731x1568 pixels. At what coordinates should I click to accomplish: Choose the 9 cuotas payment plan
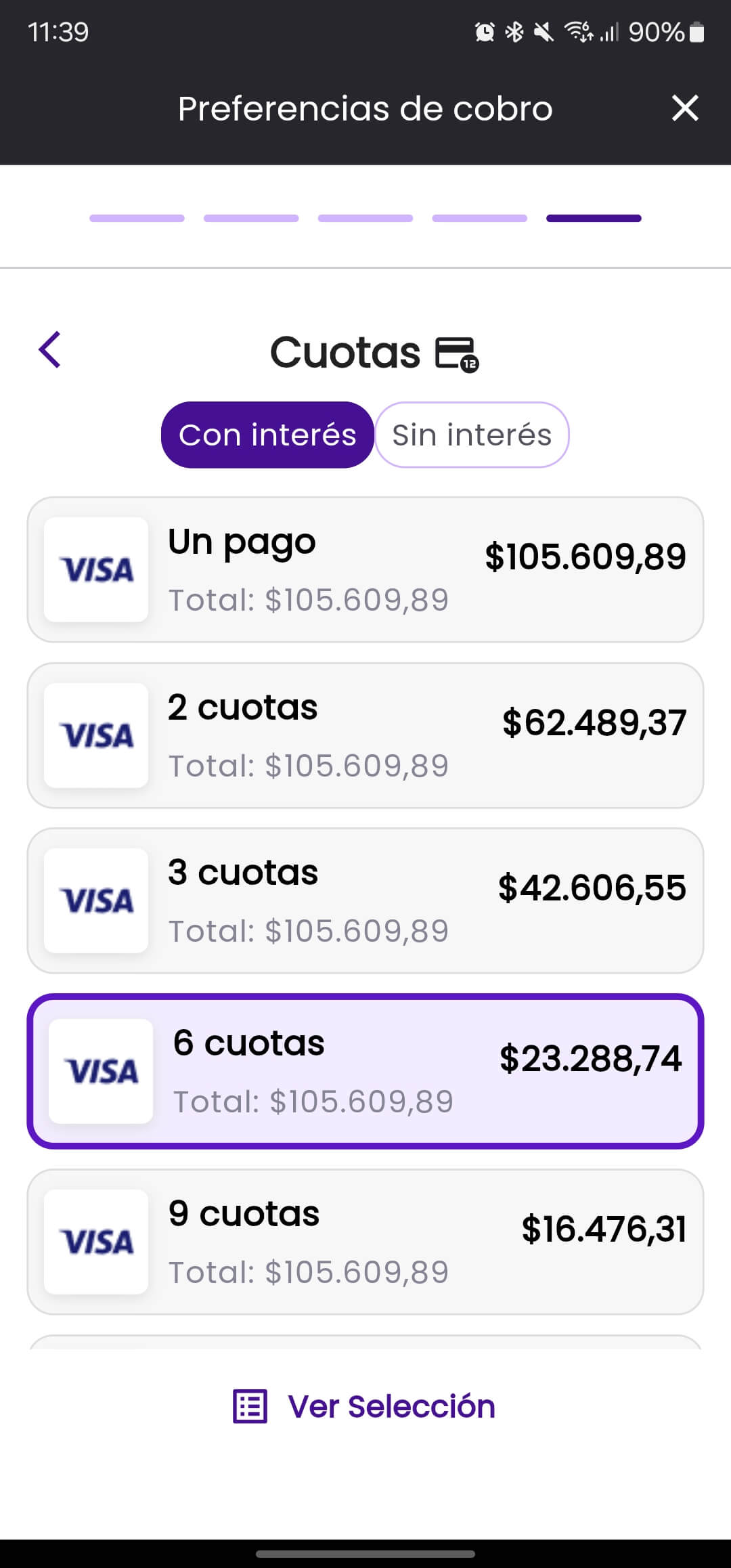[x=365, y=1242]
